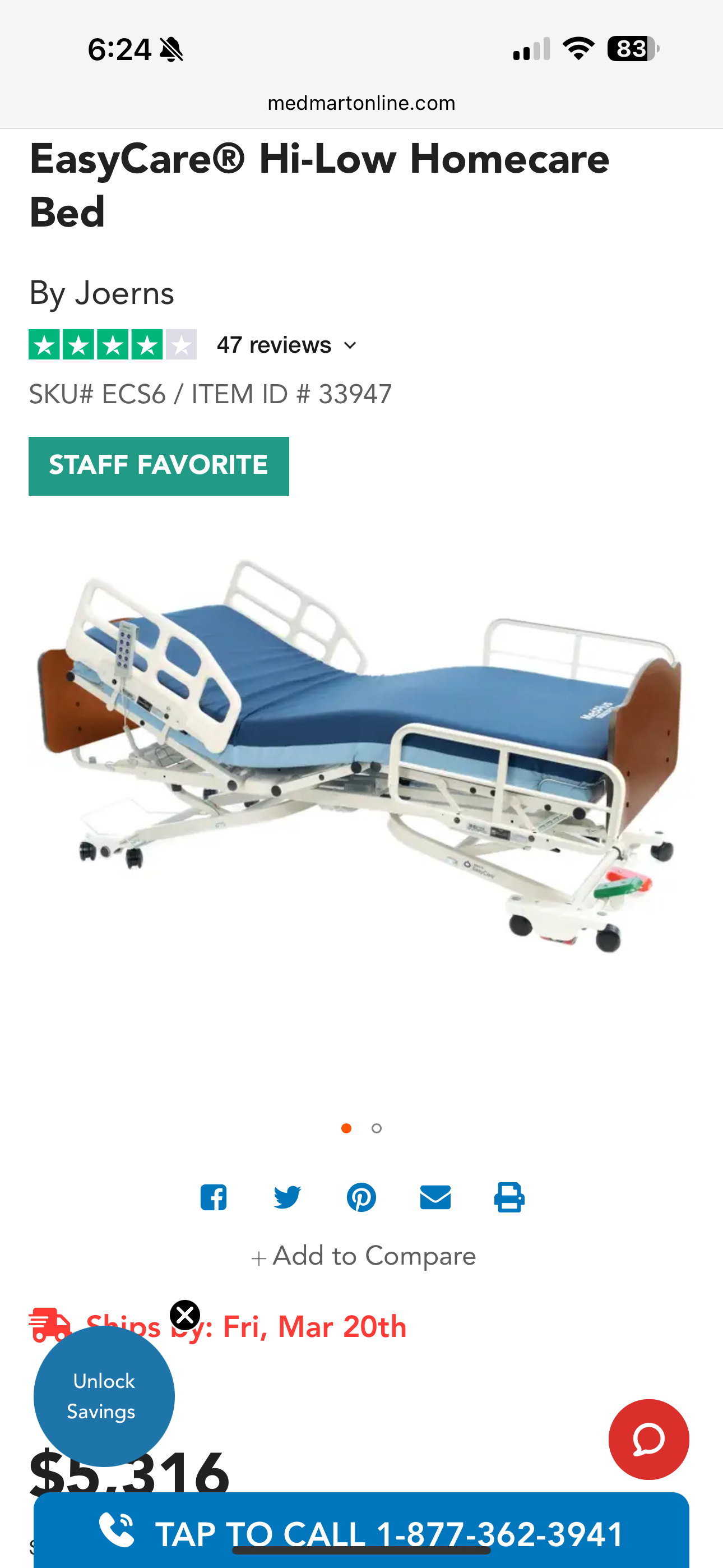
Task: Share product via email icon
Action: point(435,1197)
